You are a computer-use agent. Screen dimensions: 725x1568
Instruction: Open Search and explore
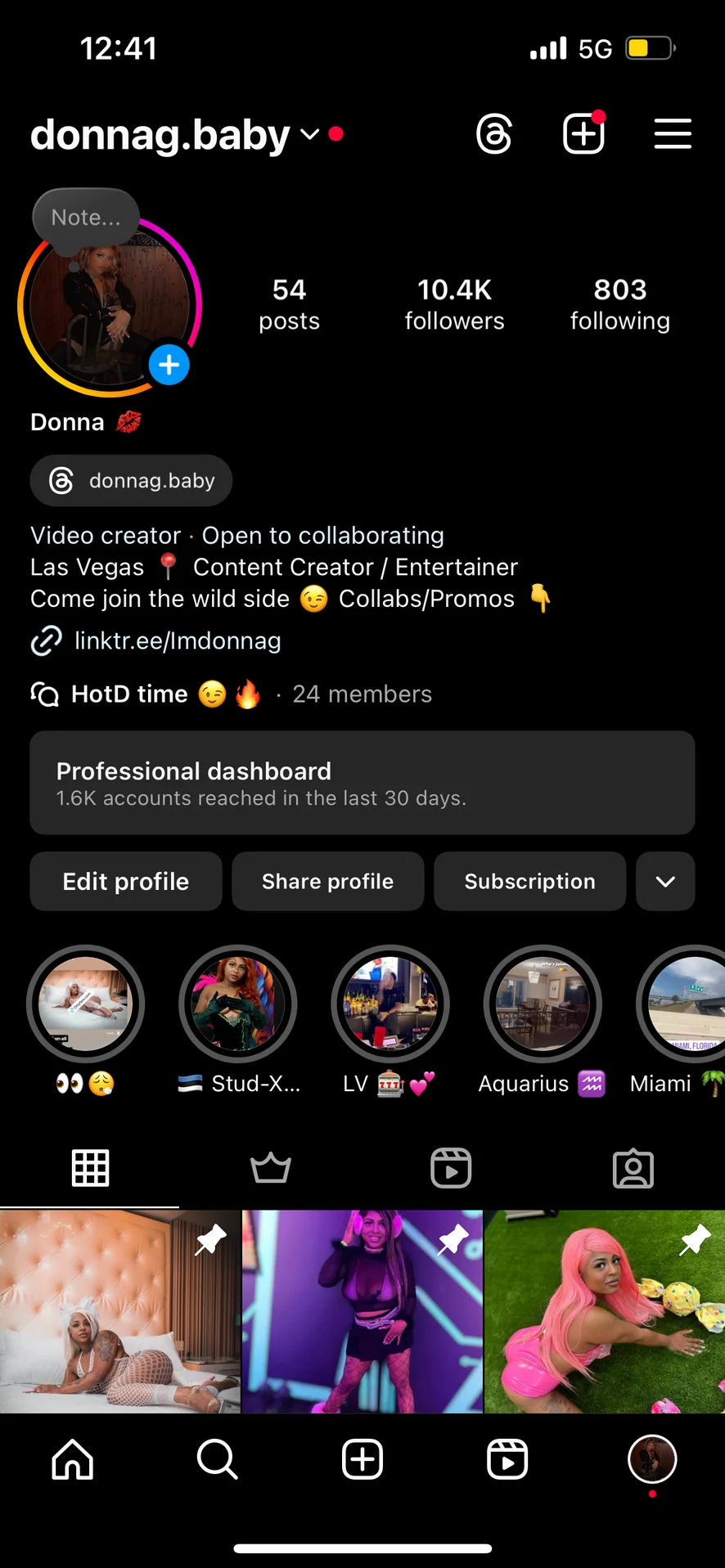pos(217,1460)
